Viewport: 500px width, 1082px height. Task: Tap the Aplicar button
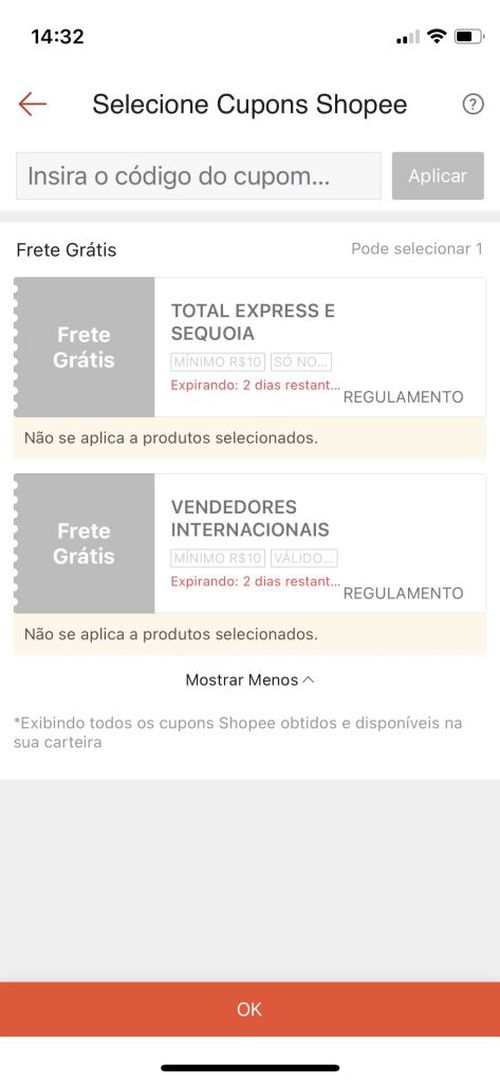coord(438,176)
